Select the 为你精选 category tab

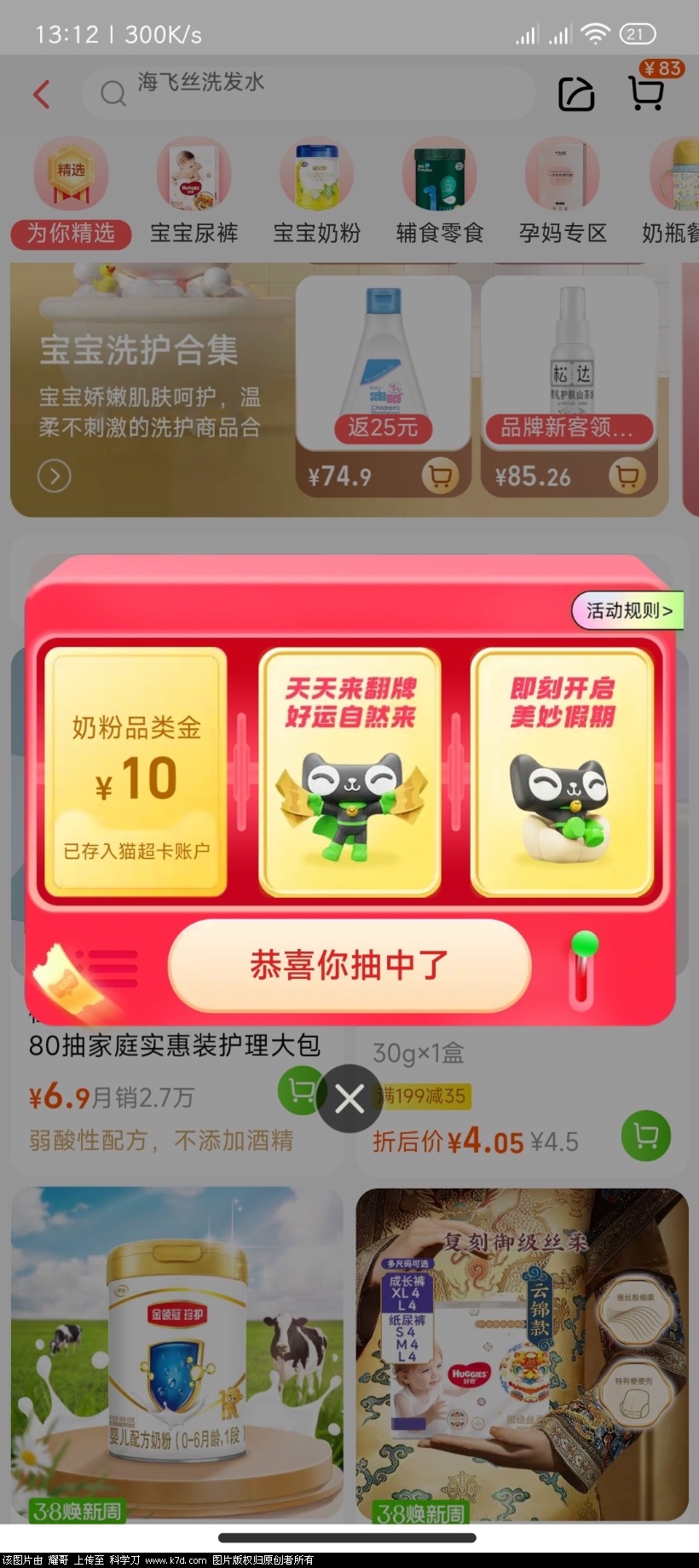coord(71,195)
